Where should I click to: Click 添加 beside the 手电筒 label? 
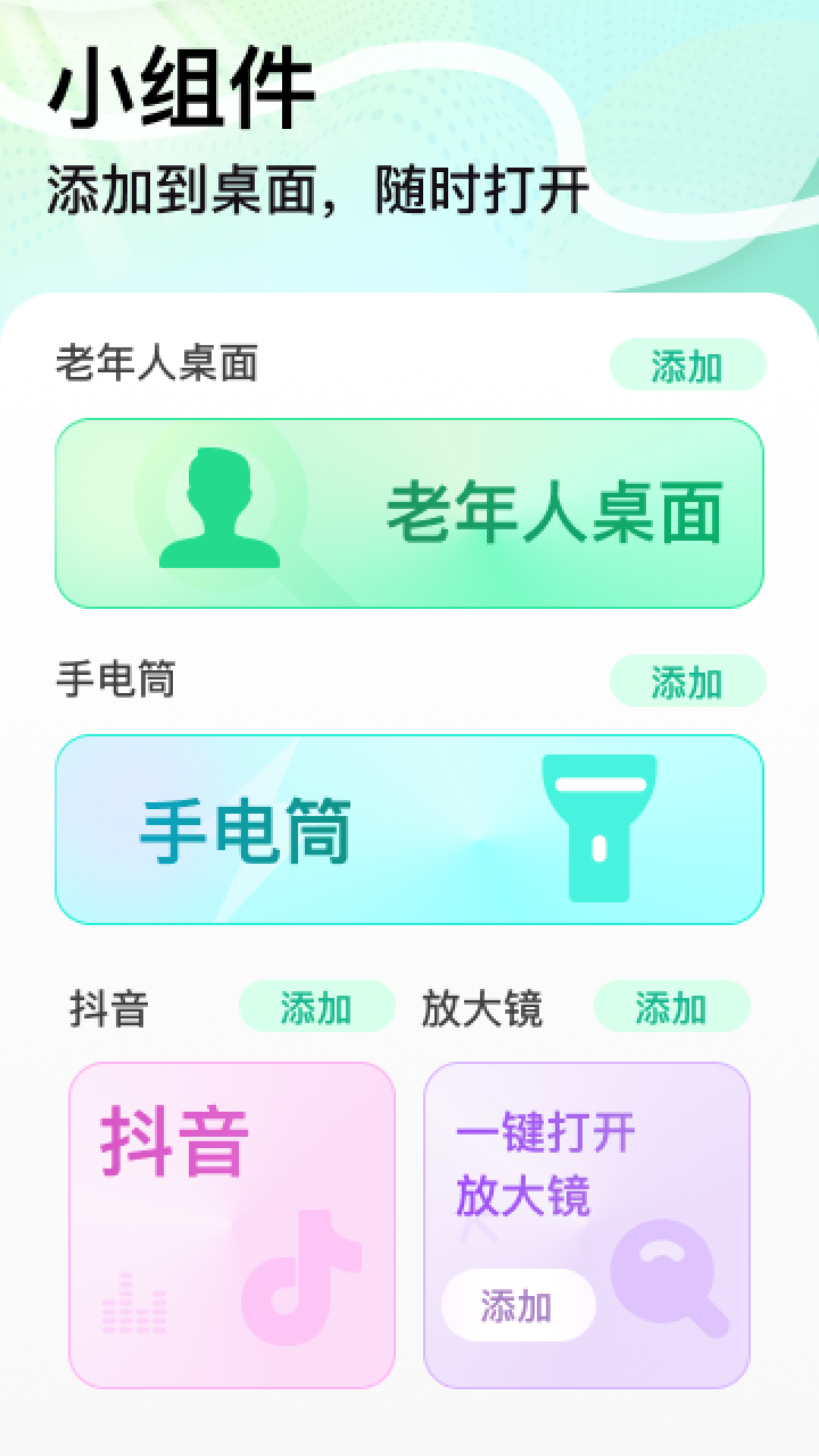click(x=686, y=681)
